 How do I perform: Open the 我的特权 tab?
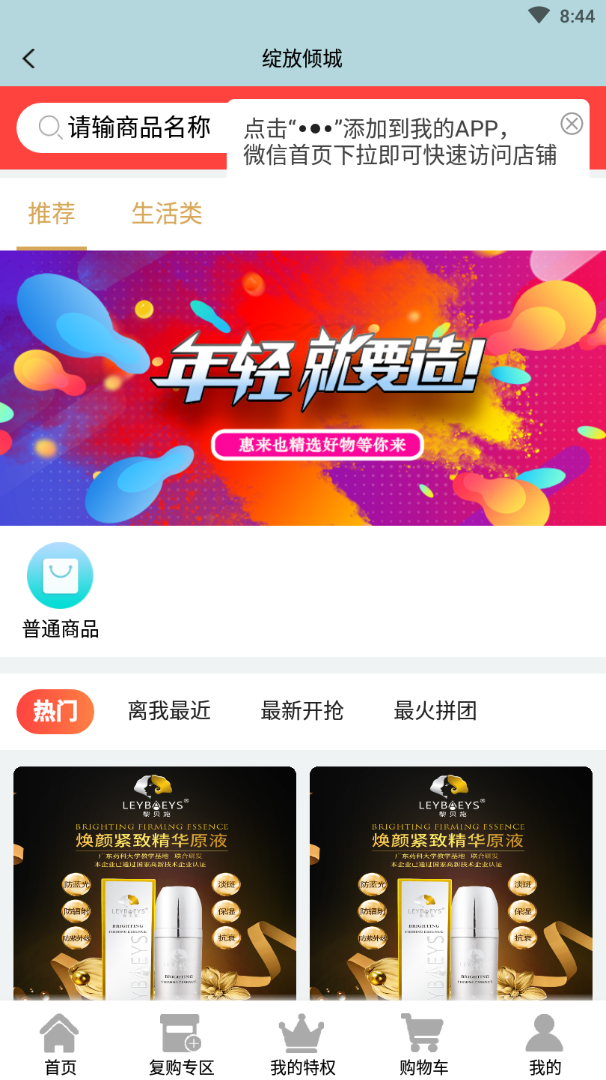pos(302,1044)
